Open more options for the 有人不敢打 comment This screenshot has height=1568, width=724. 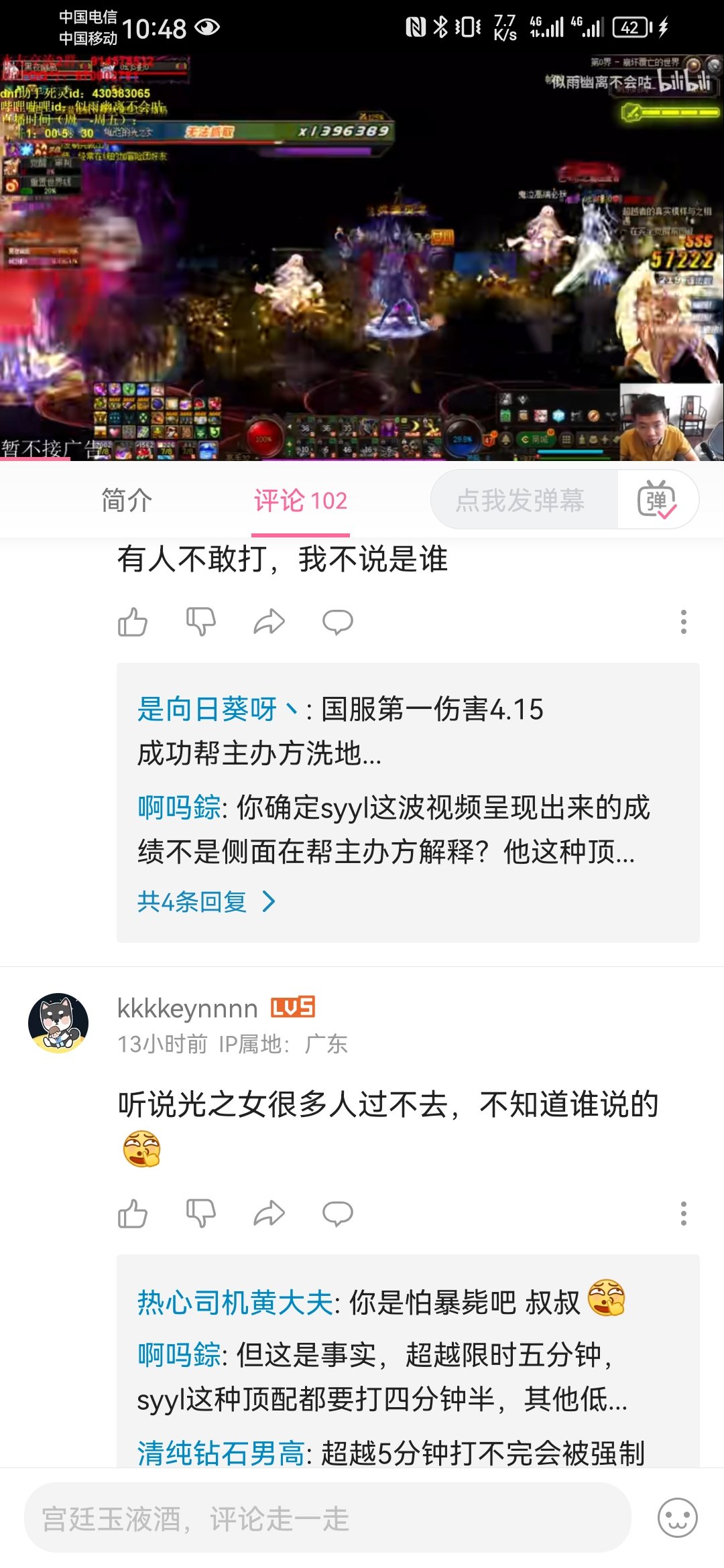(684, 622)
